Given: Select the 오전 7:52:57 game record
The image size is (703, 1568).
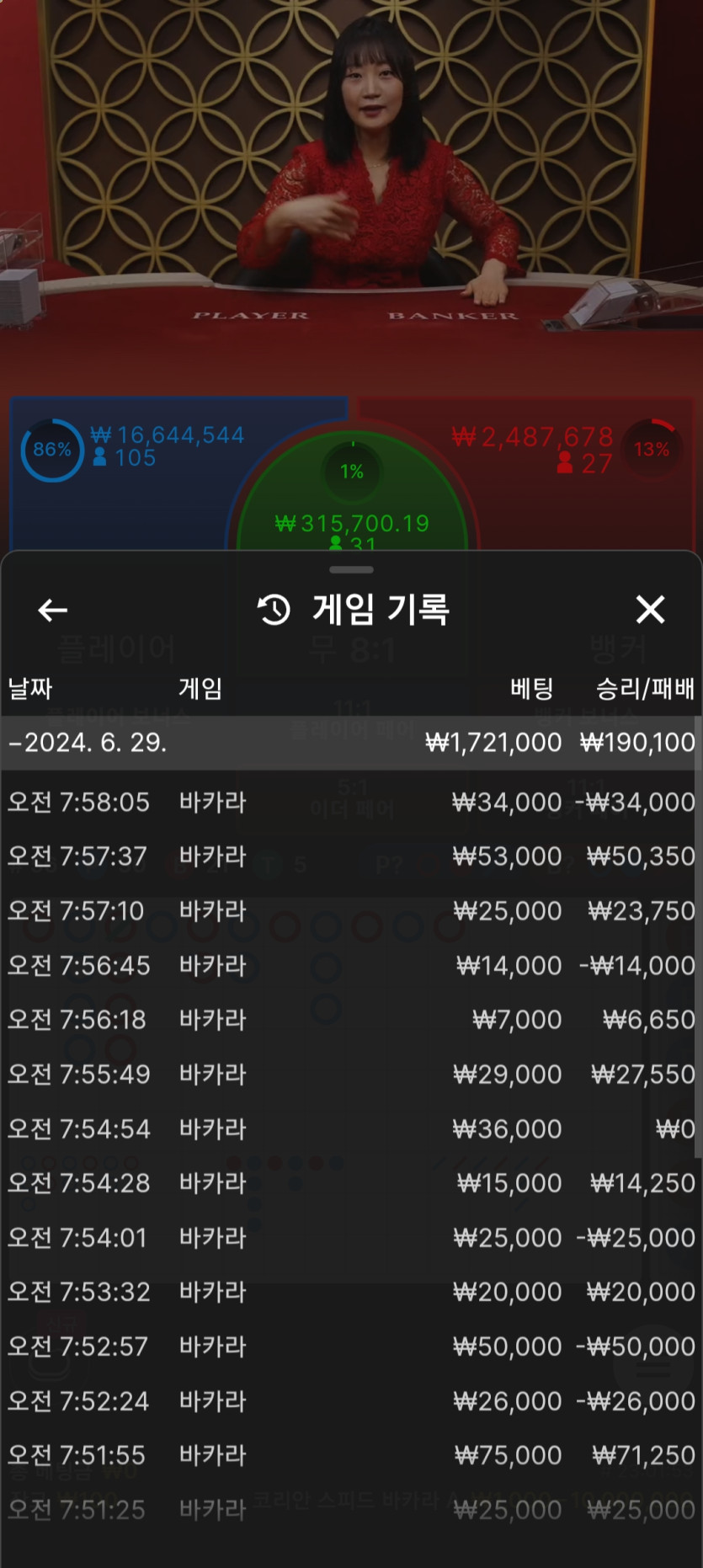Looking at the screenshot, I should click(351, 1347).
